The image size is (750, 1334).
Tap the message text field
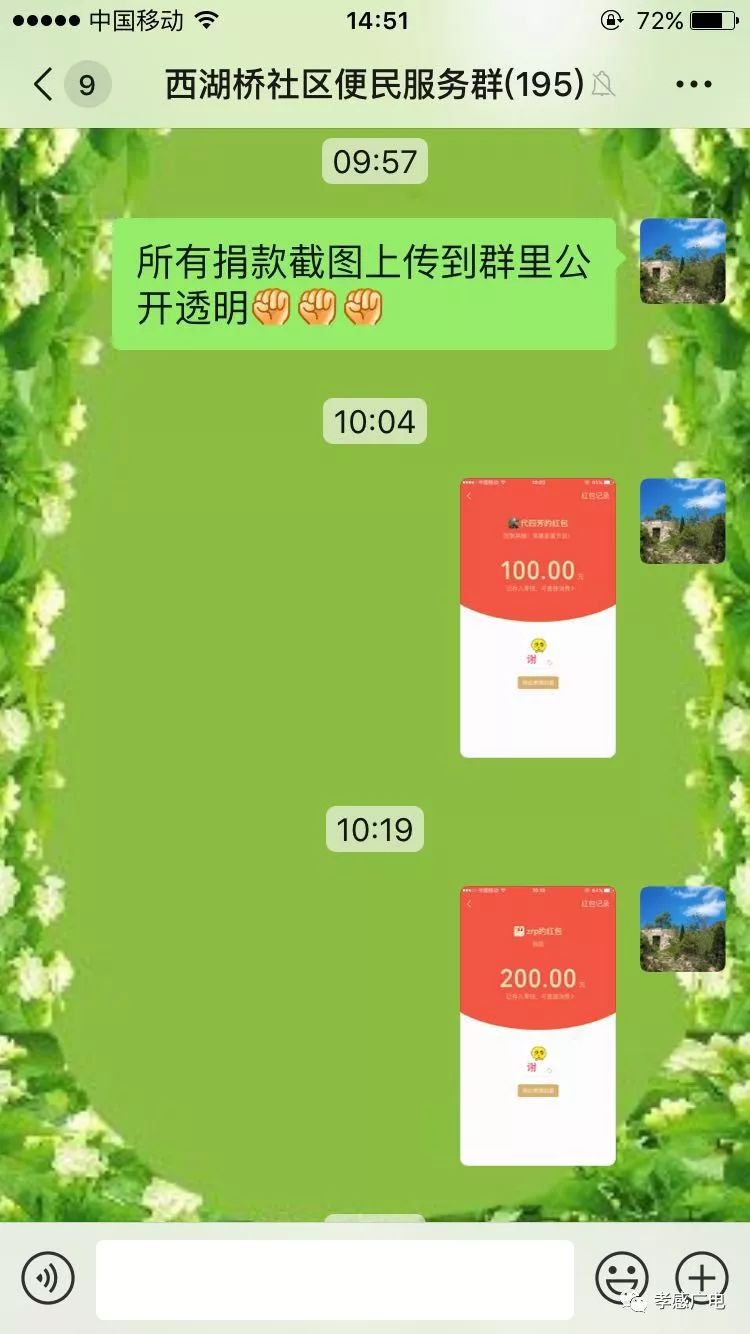[334, 1279]
